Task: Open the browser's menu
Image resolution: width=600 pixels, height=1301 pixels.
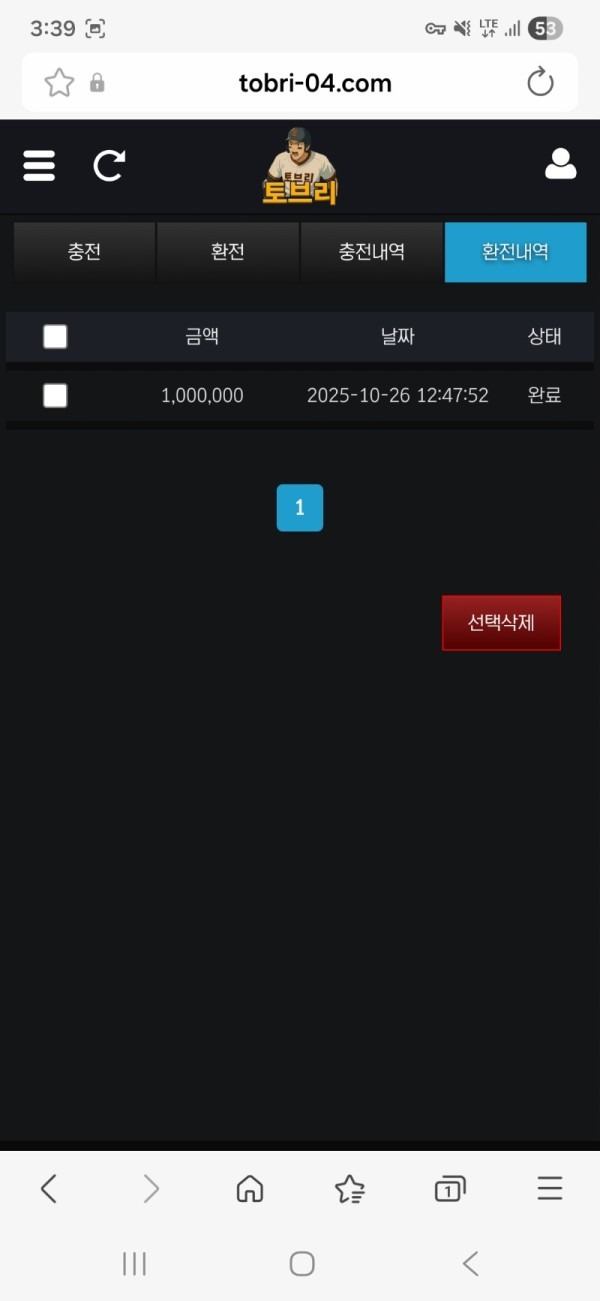Action: pos(549,1188)
